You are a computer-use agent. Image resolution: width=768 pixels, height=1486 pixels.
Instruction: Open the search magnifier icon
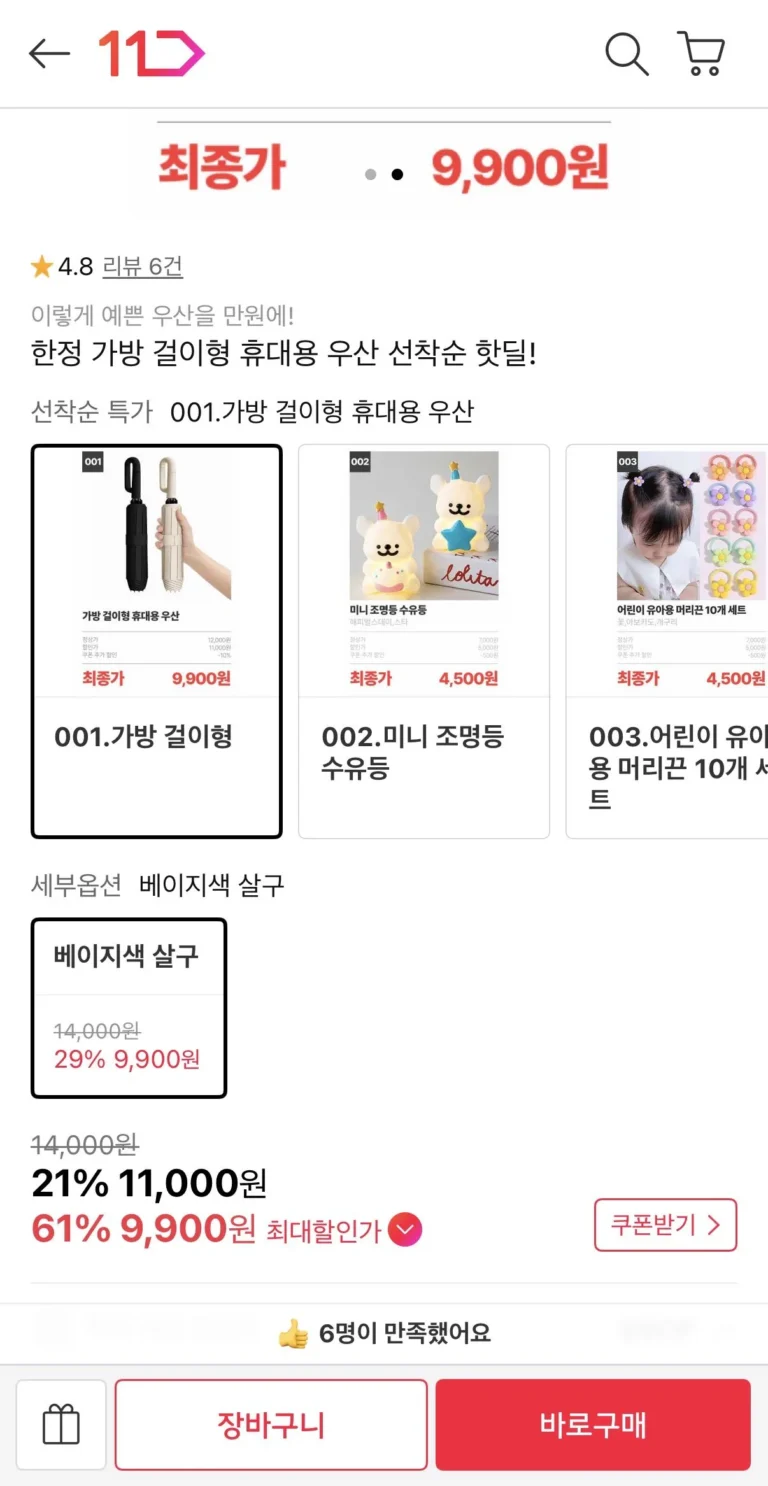click(627, 54)
